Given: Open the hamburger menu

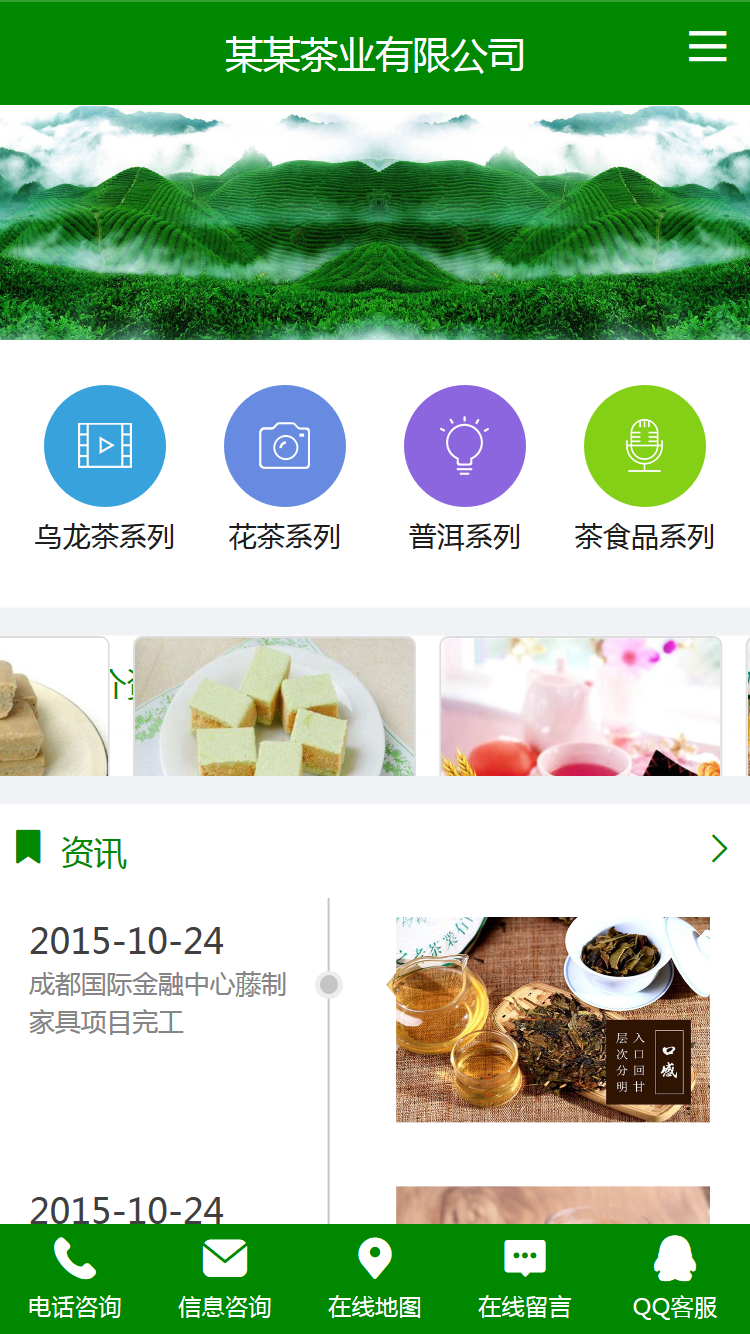Looking at the screenshot, I should pos(707,46).
